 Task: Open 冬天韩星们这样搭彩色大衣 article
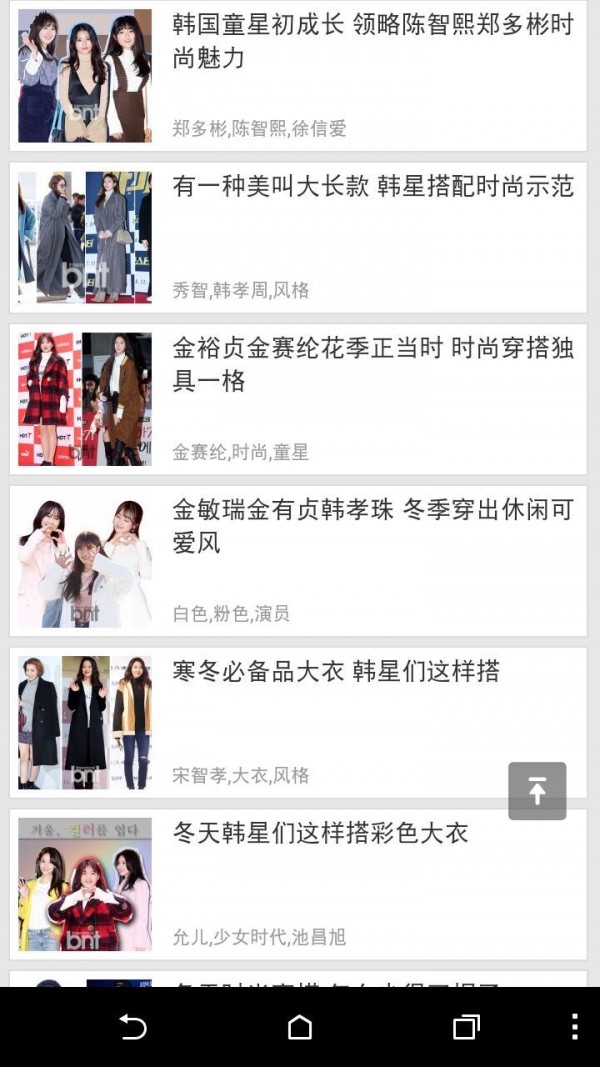pyautogui.click(x=320, y=833)
